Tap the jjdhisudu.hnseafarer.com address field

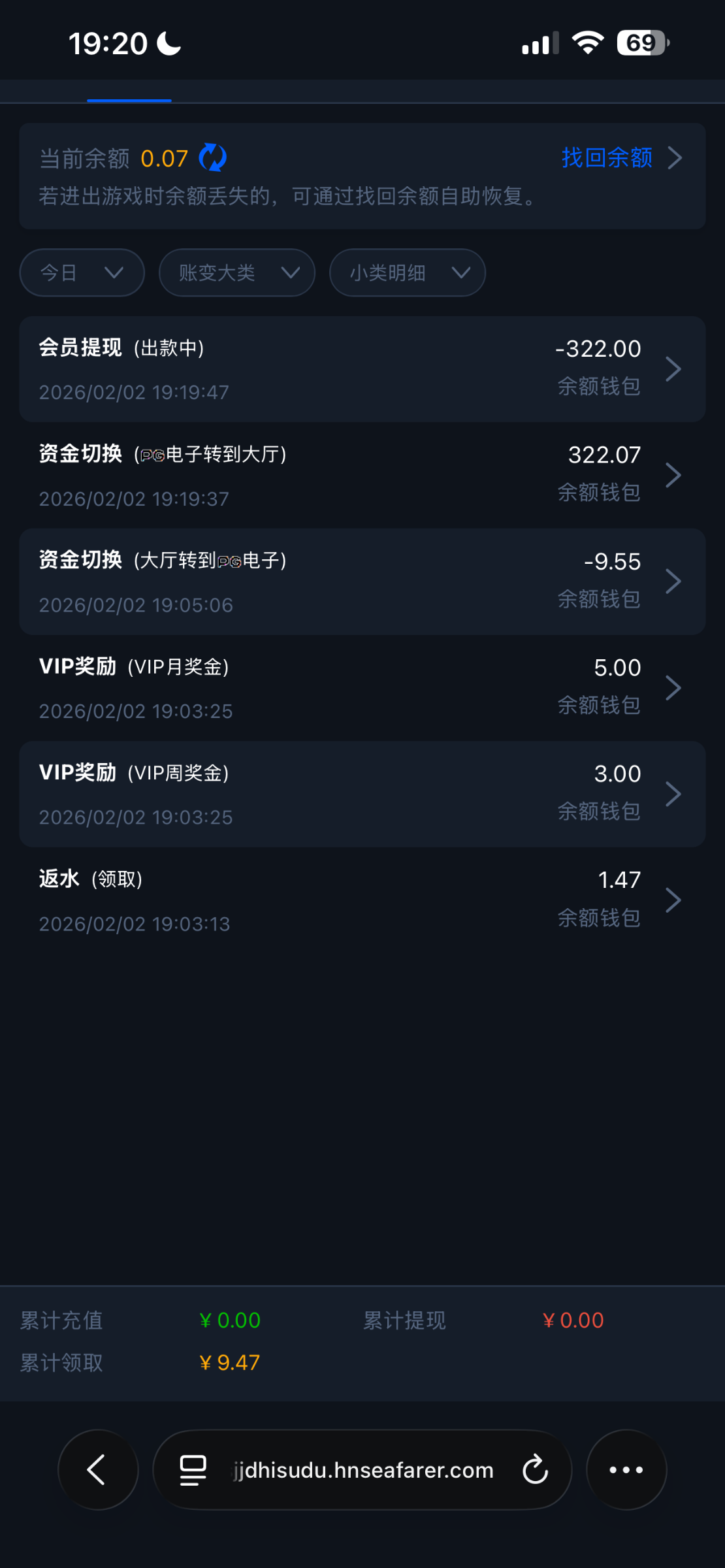(363, 1470)
